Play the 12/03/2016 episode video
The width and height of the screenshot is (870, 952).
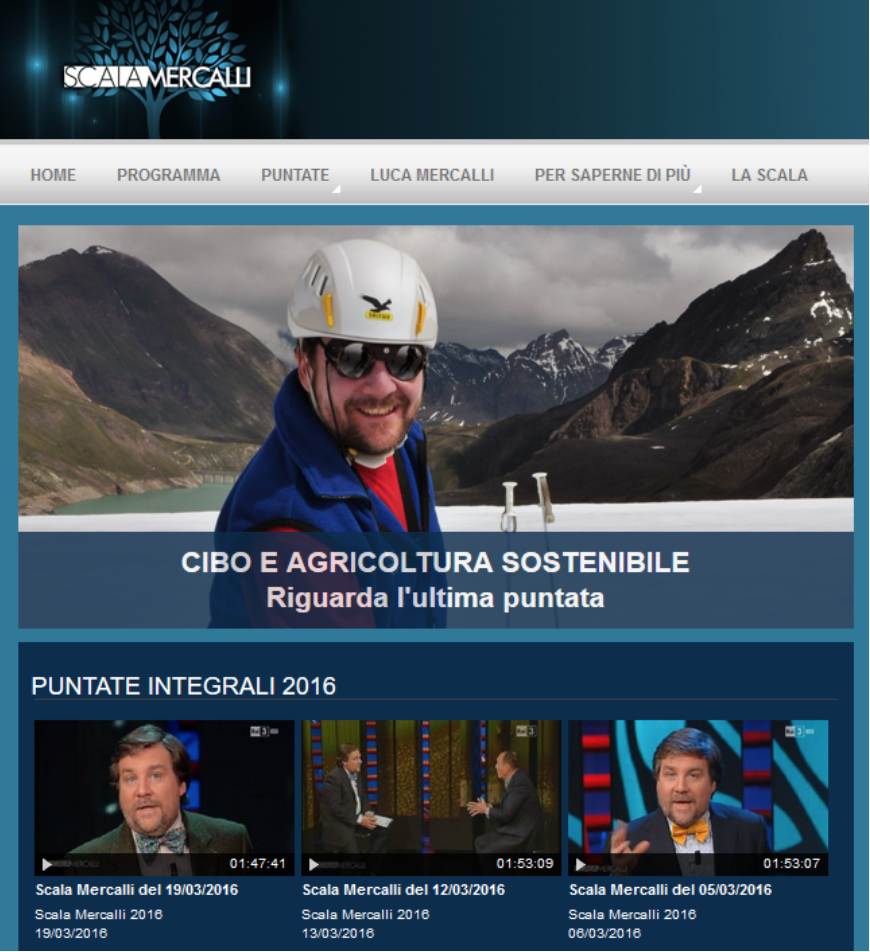click(431, 797)
